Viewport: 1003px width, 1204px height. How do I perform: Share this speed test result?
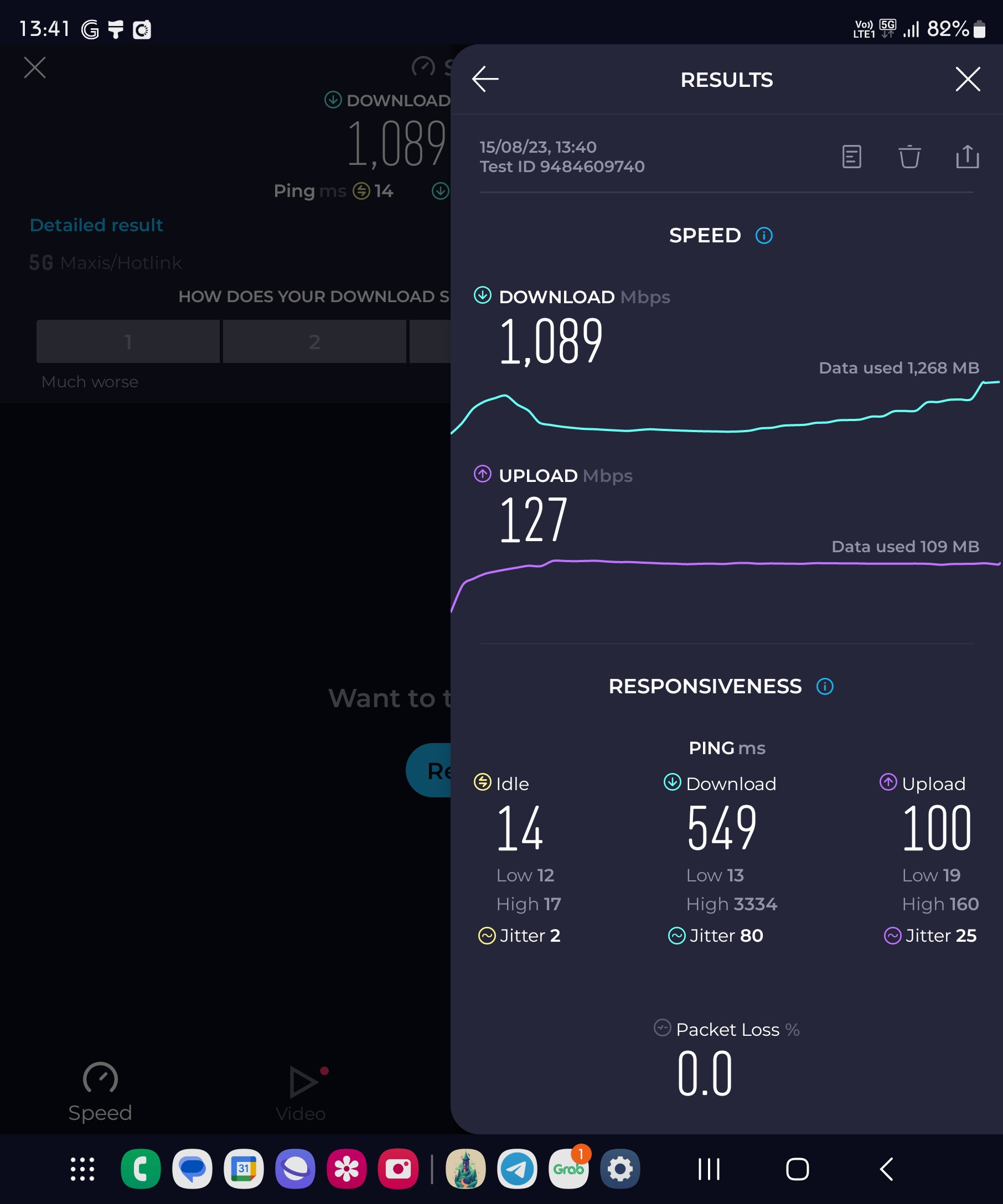[x=967, y=157]
